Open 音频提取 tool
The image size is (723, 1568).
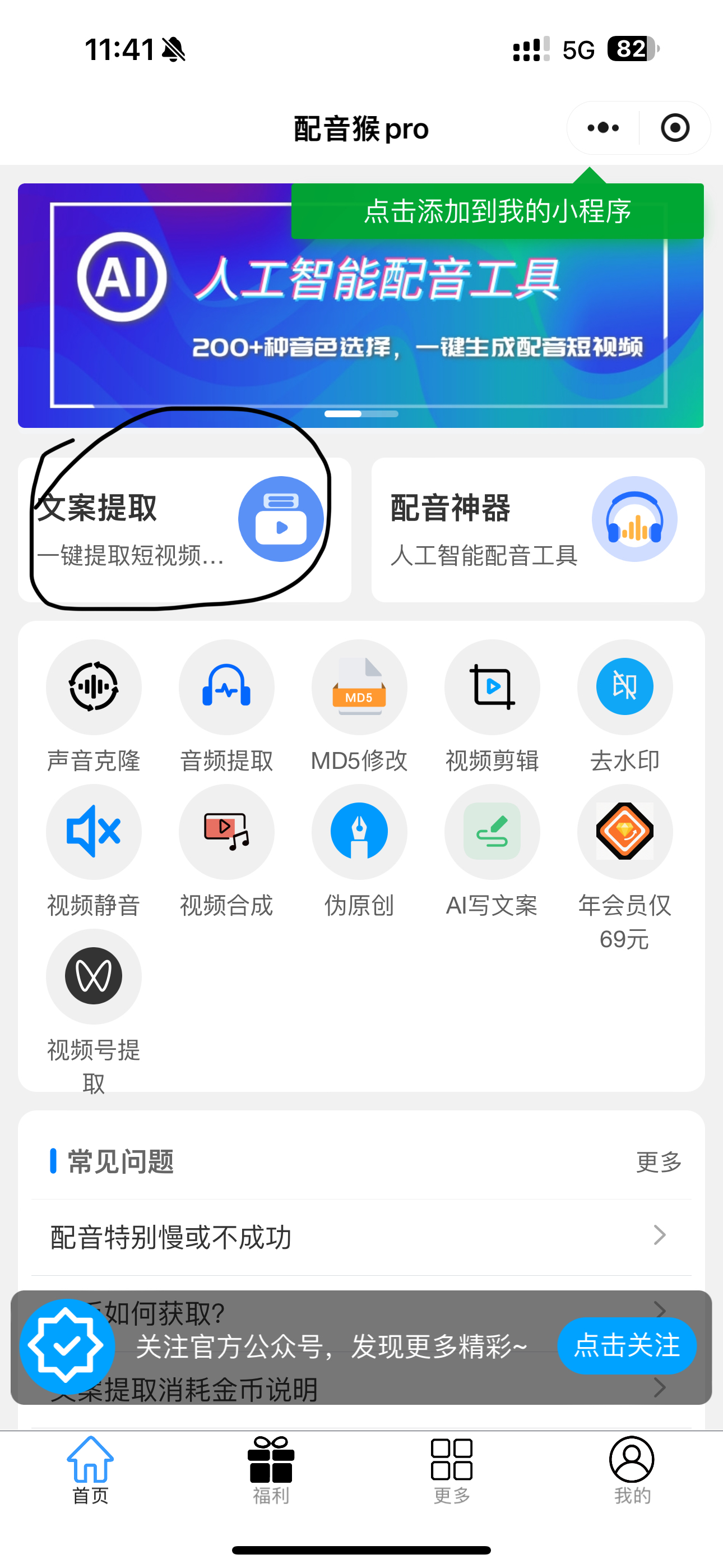[x=226, y=686]
